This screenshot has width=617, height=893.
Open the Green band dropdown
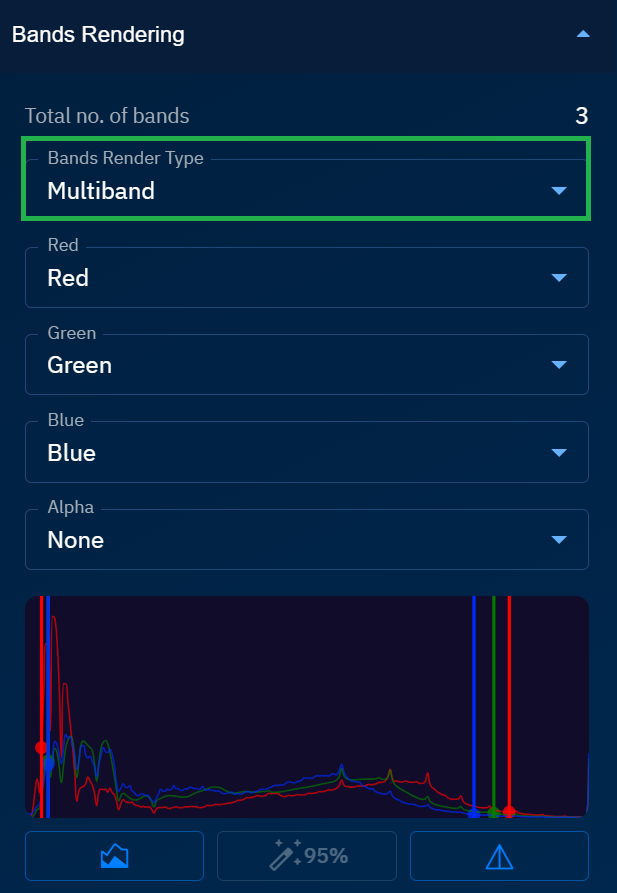pos(306,365)
